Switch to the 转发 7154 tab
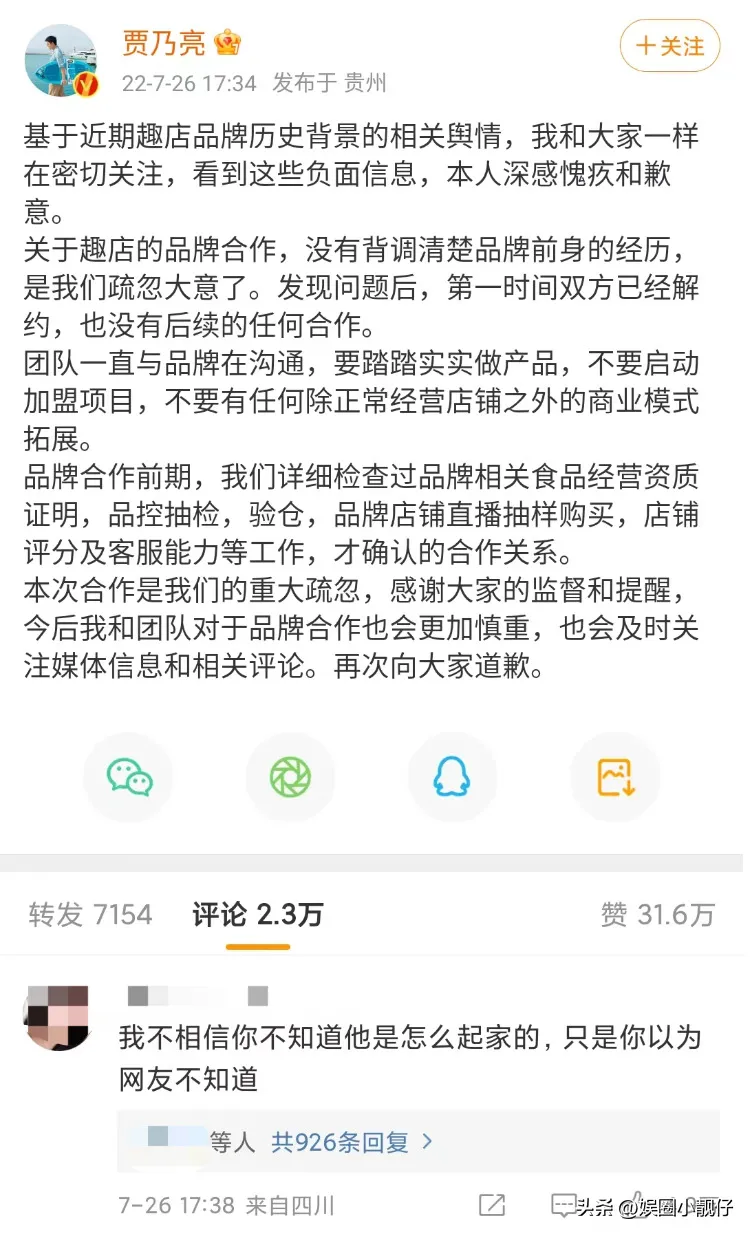 (90, 914)
